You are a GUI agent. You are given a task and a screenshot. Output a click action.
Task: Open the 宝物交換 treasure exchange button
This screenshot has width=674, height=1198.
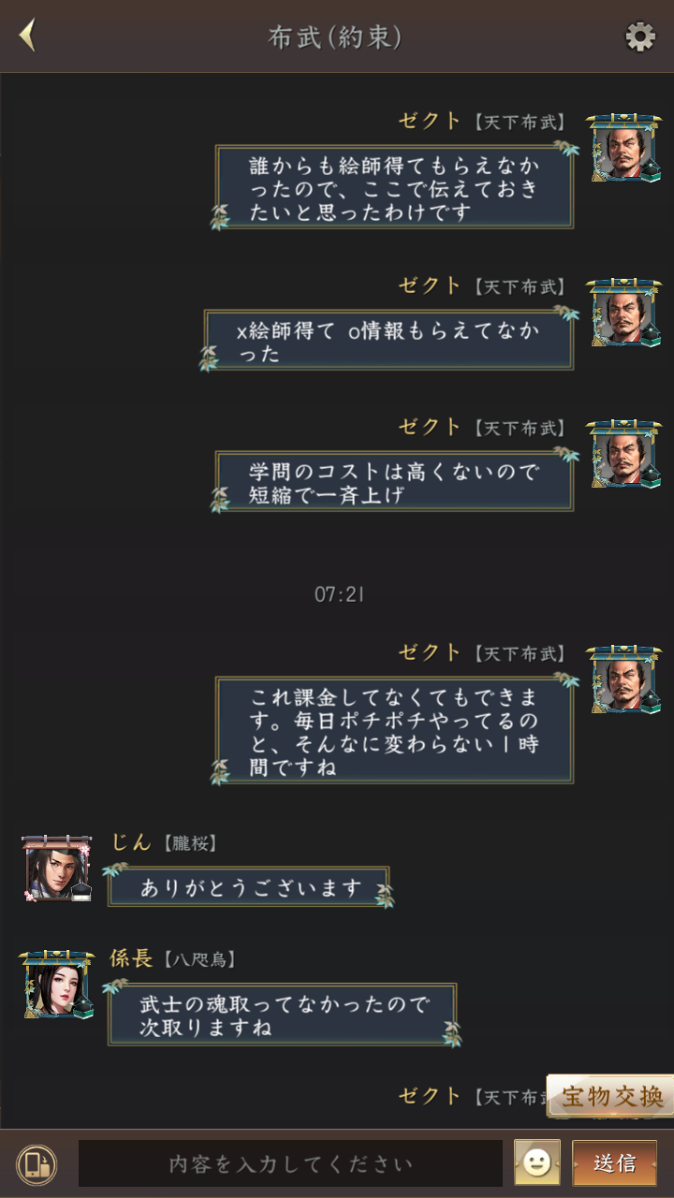(612, 1096)
